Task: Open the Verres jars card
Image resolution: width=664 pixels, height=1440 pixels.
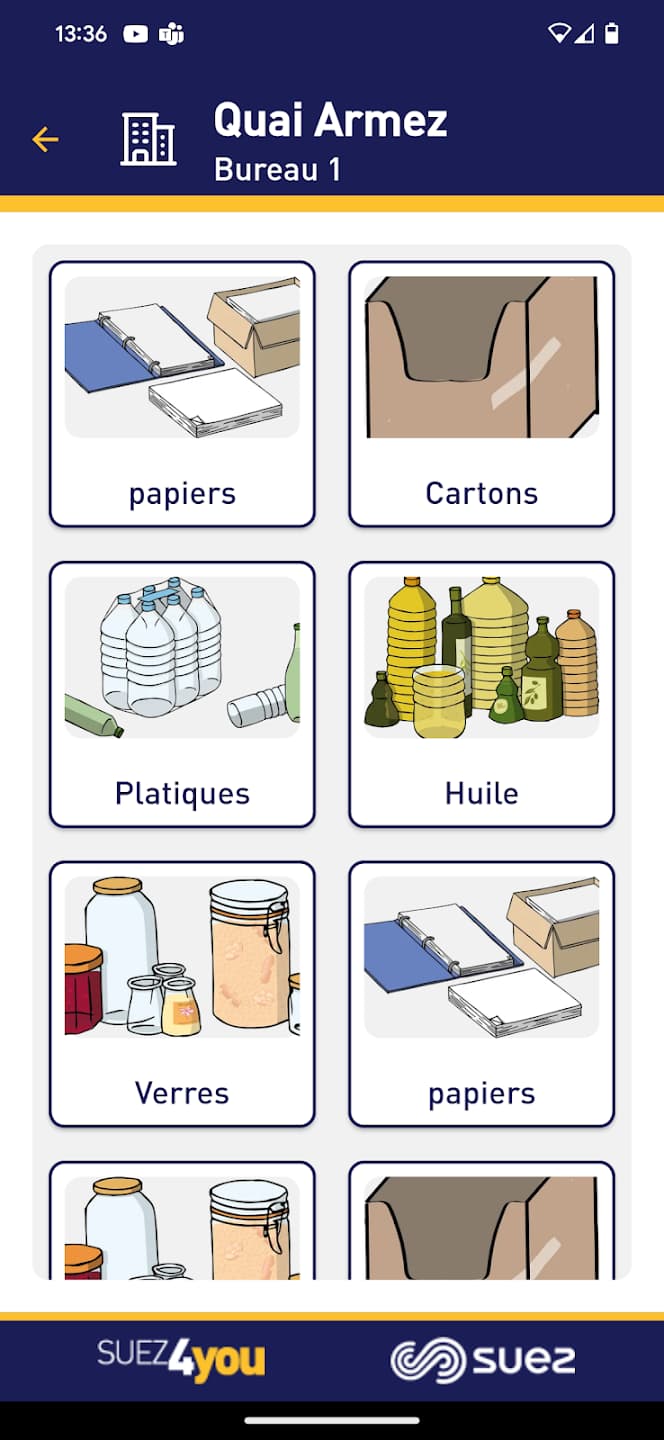Action: 182,994
